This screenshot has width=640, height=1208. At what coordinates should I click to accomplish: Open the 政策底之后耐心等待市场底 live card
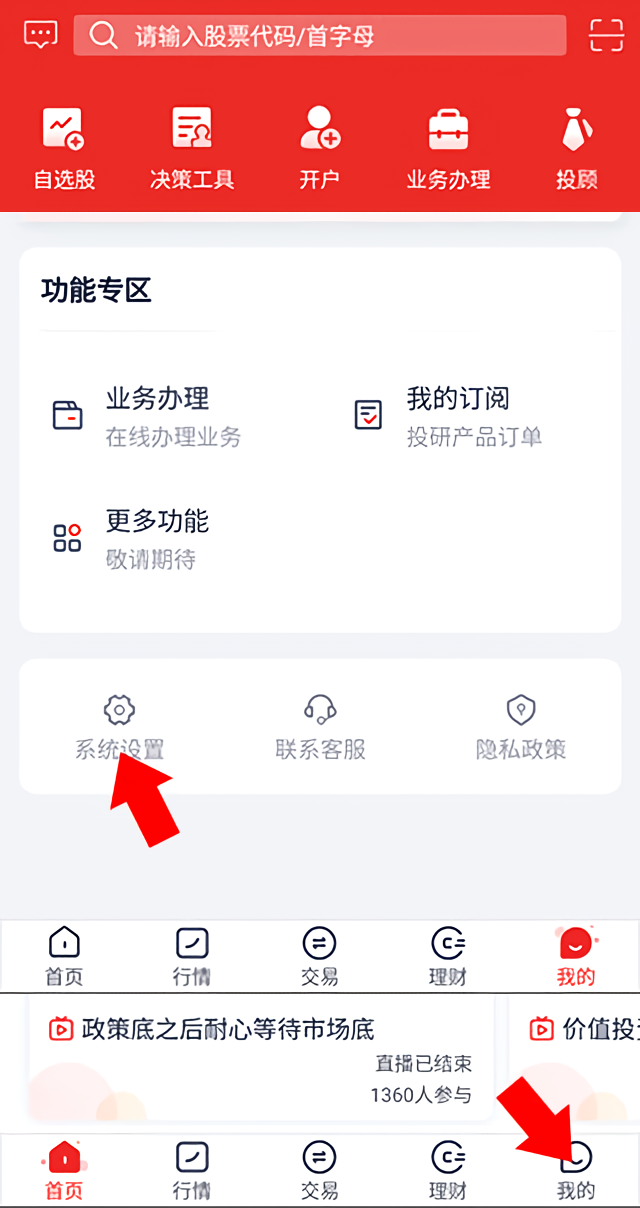pos(260,1060)
